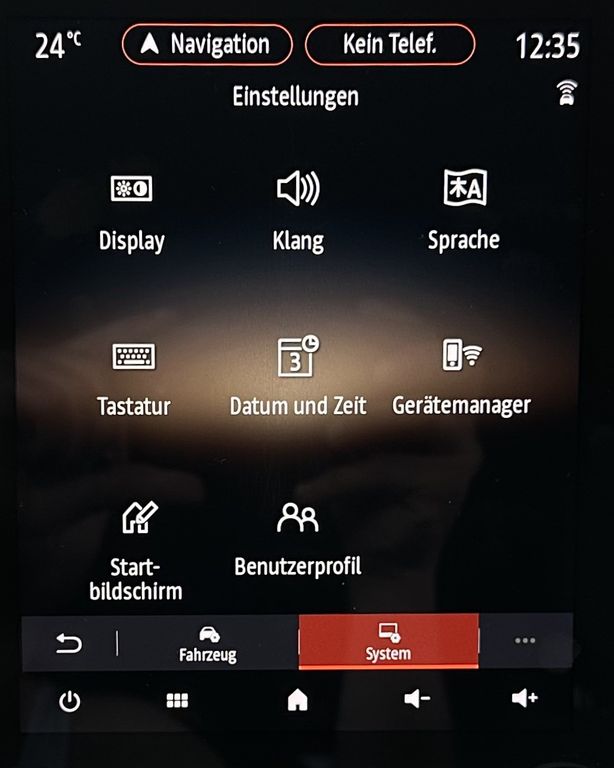Decrease the volume
This screenshot has width=614, height=768.
[417, 700]
